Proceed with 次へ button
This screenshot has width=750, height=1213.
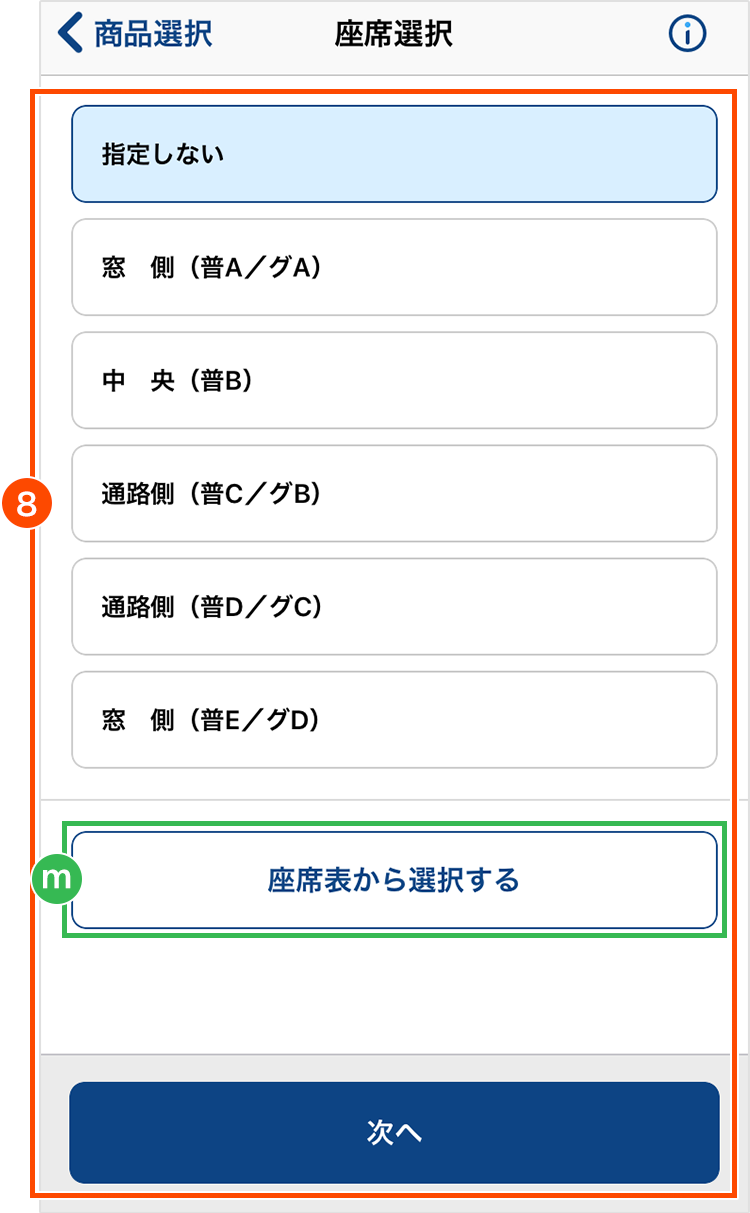(394, 1132)
